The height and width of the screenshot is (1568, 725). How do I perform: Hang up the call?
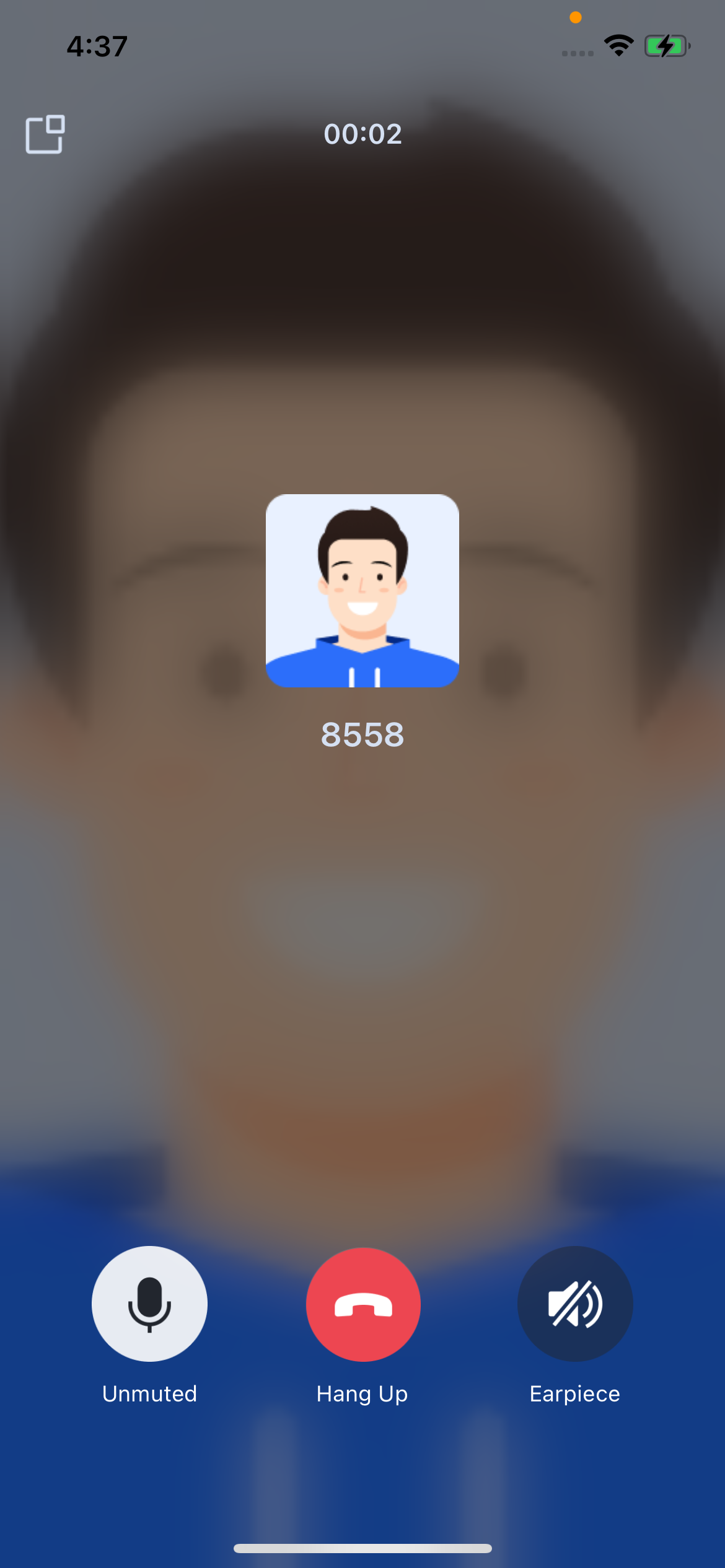click(363, 1304)
